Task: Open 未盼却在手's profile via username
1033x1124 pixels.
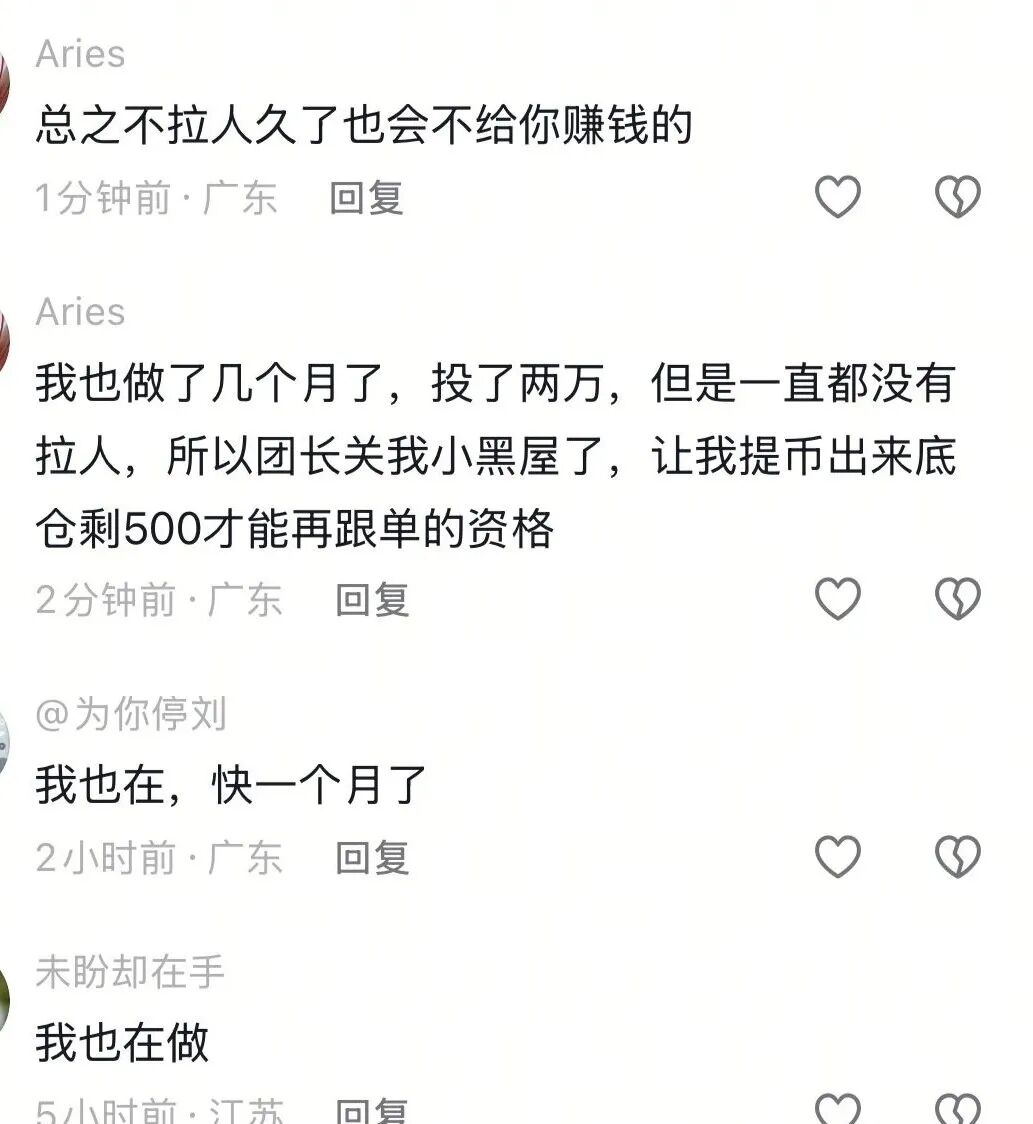Action: [x=130, y=971]
